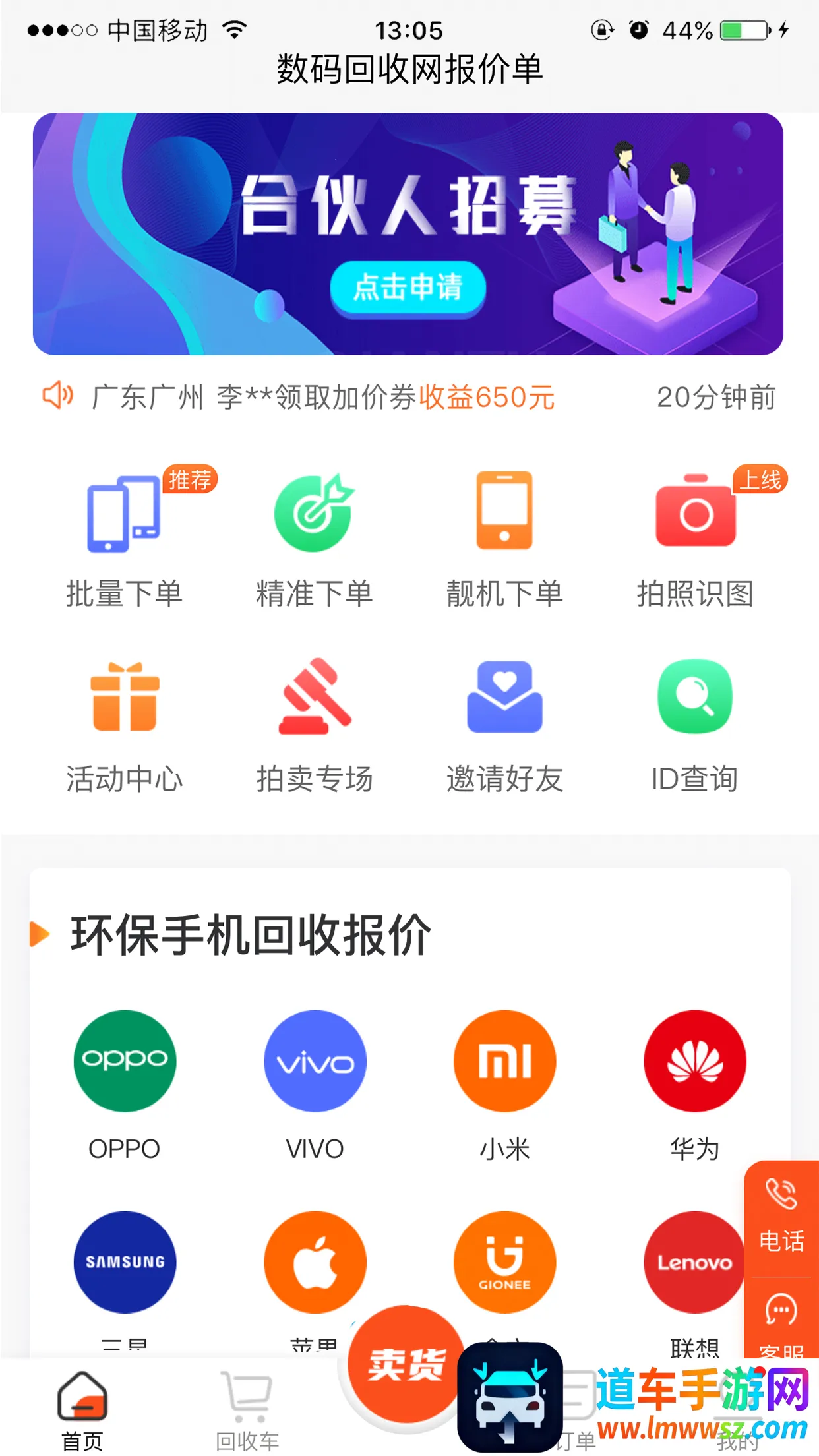
Task: Open 精准下单
Action: point(314,537)
